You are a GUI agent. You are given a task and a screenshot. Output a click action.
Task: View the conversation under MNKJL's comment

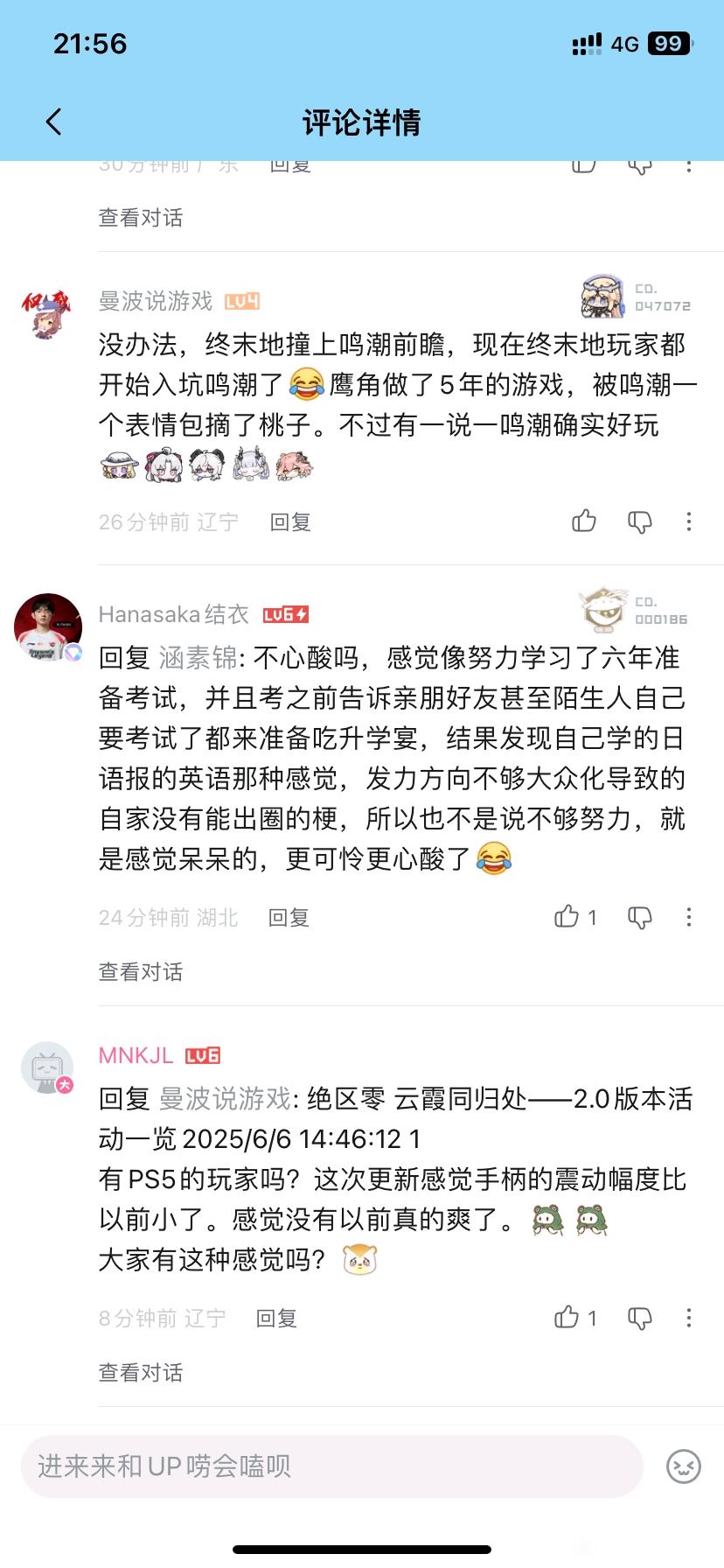tap(141, 1373)
